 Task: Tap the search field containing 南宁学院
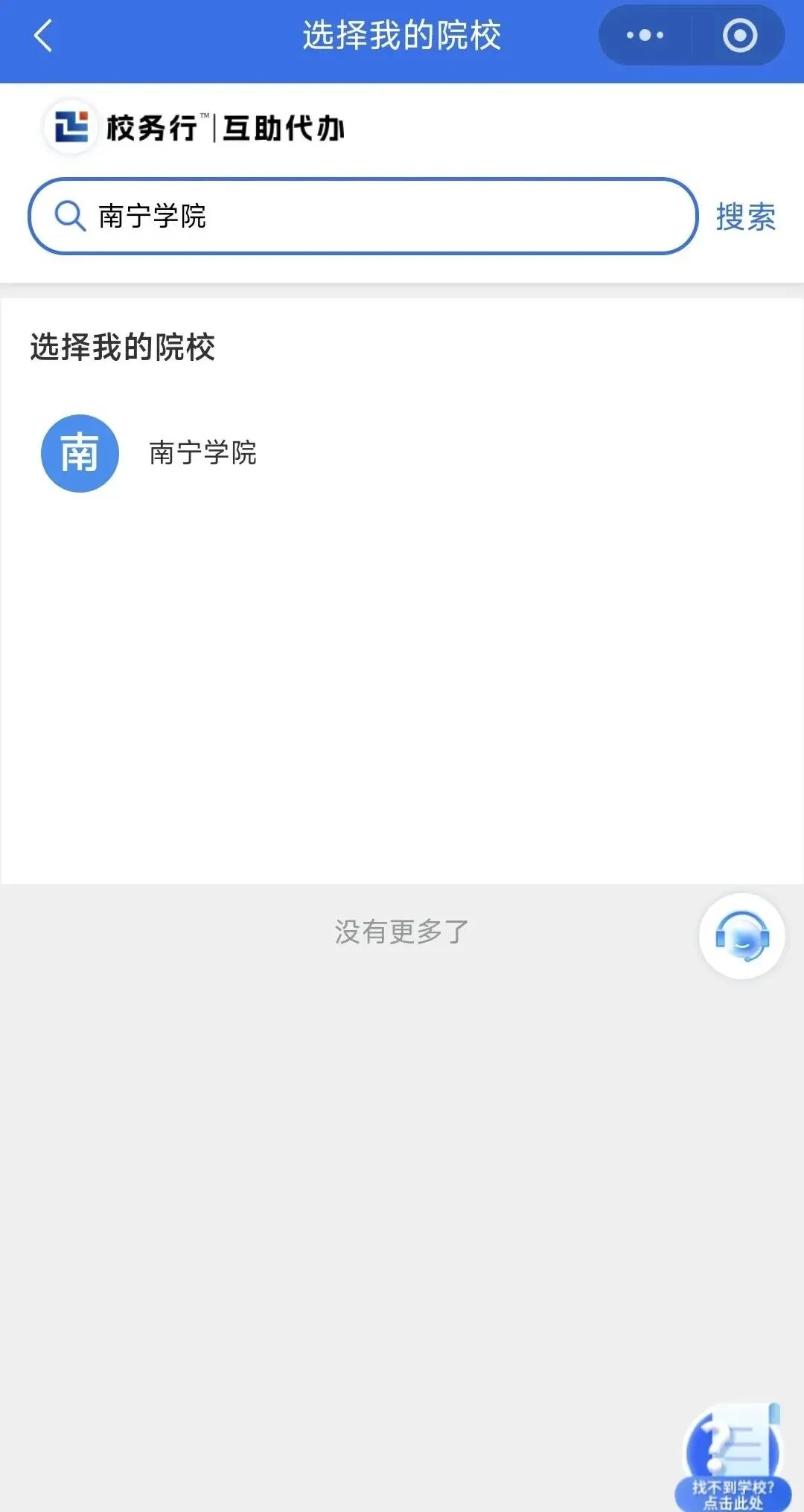pos(363,216)
